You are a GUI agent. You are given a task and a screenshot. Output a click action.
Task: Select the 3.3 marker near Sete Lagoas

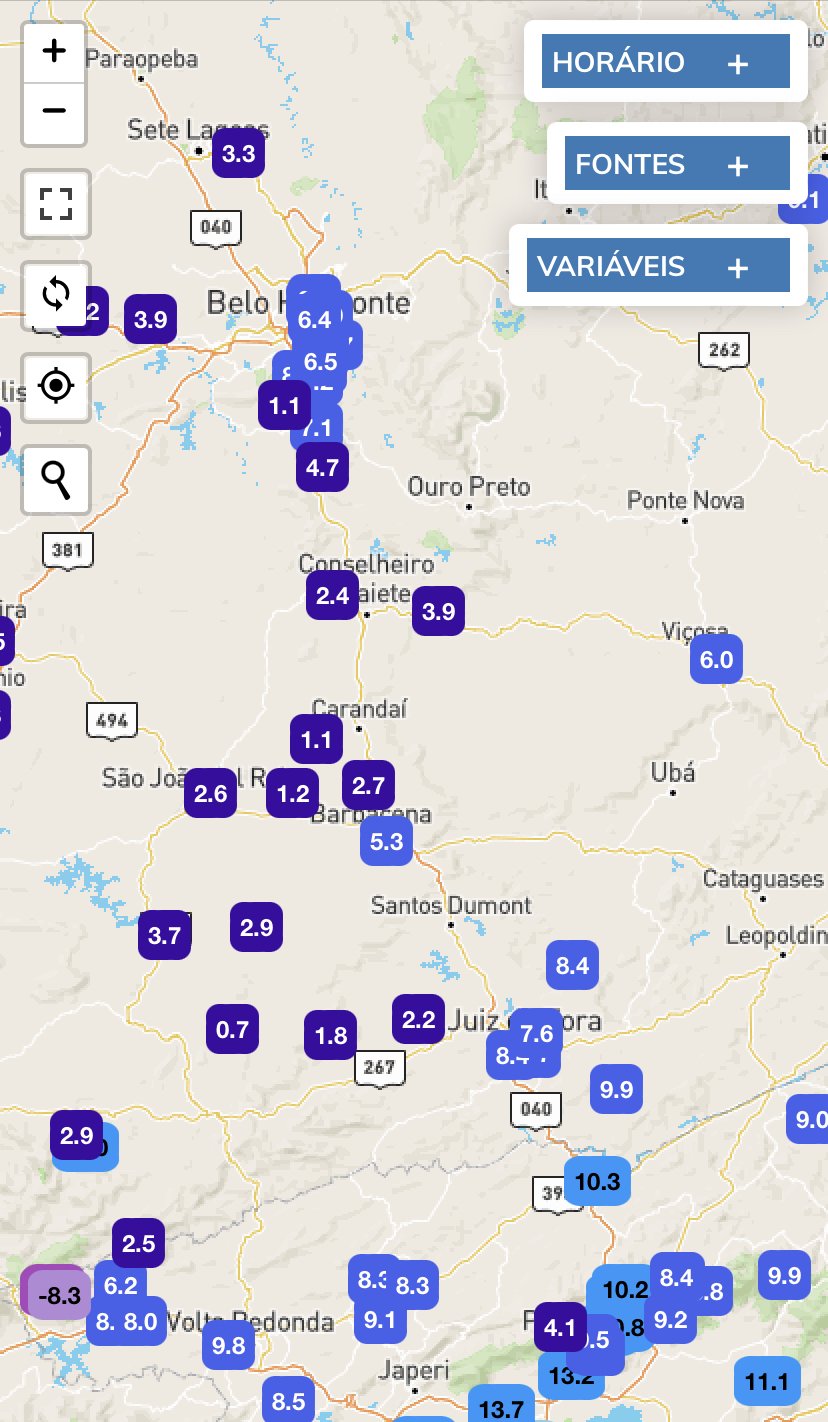[239, 154]
